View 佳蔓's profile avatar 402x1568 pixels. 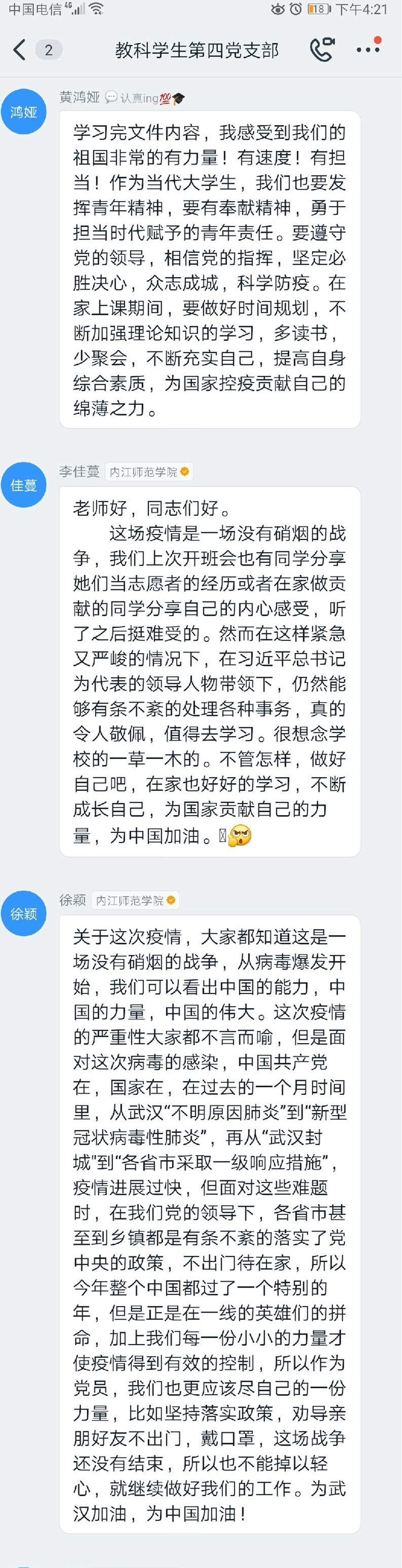pyautogui.click(x=24, y=484)
